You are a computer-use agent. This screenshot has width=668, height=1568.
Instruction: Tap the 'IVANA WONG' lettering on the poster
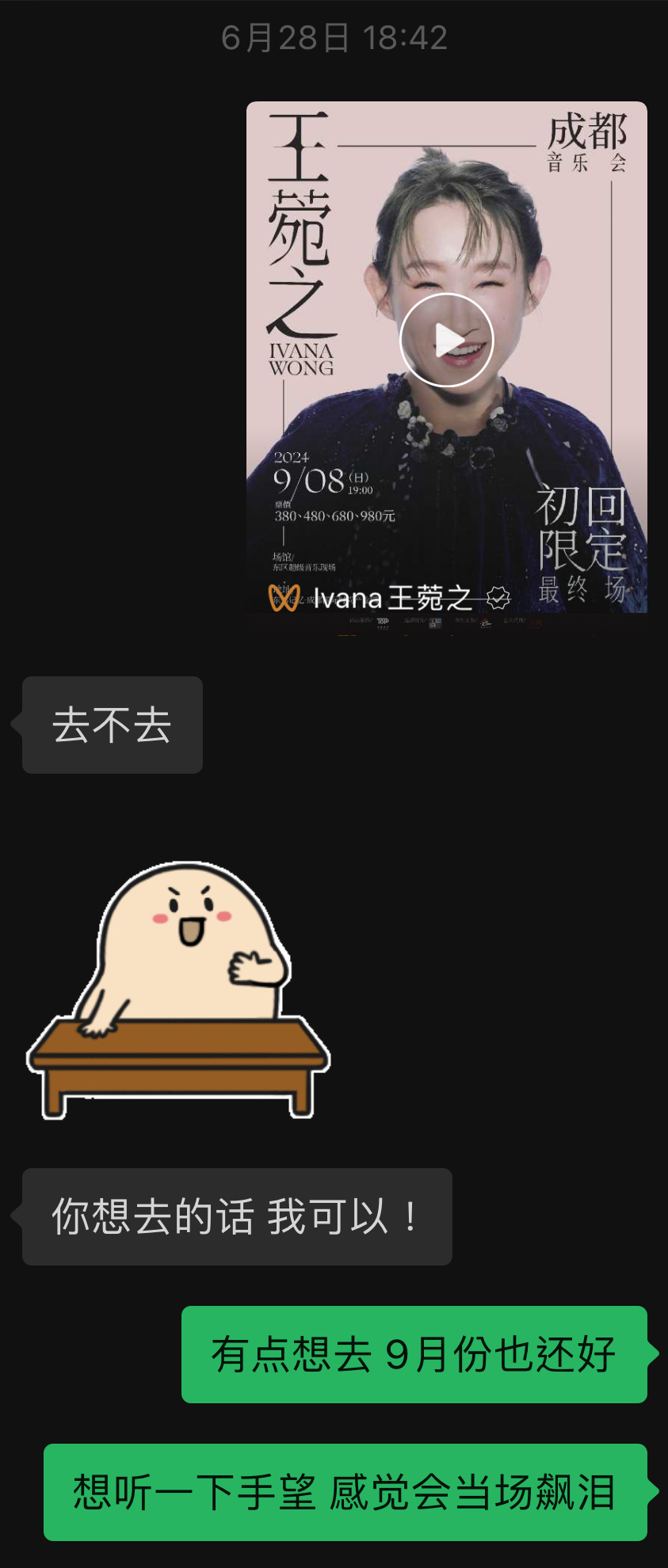(301, 358)
